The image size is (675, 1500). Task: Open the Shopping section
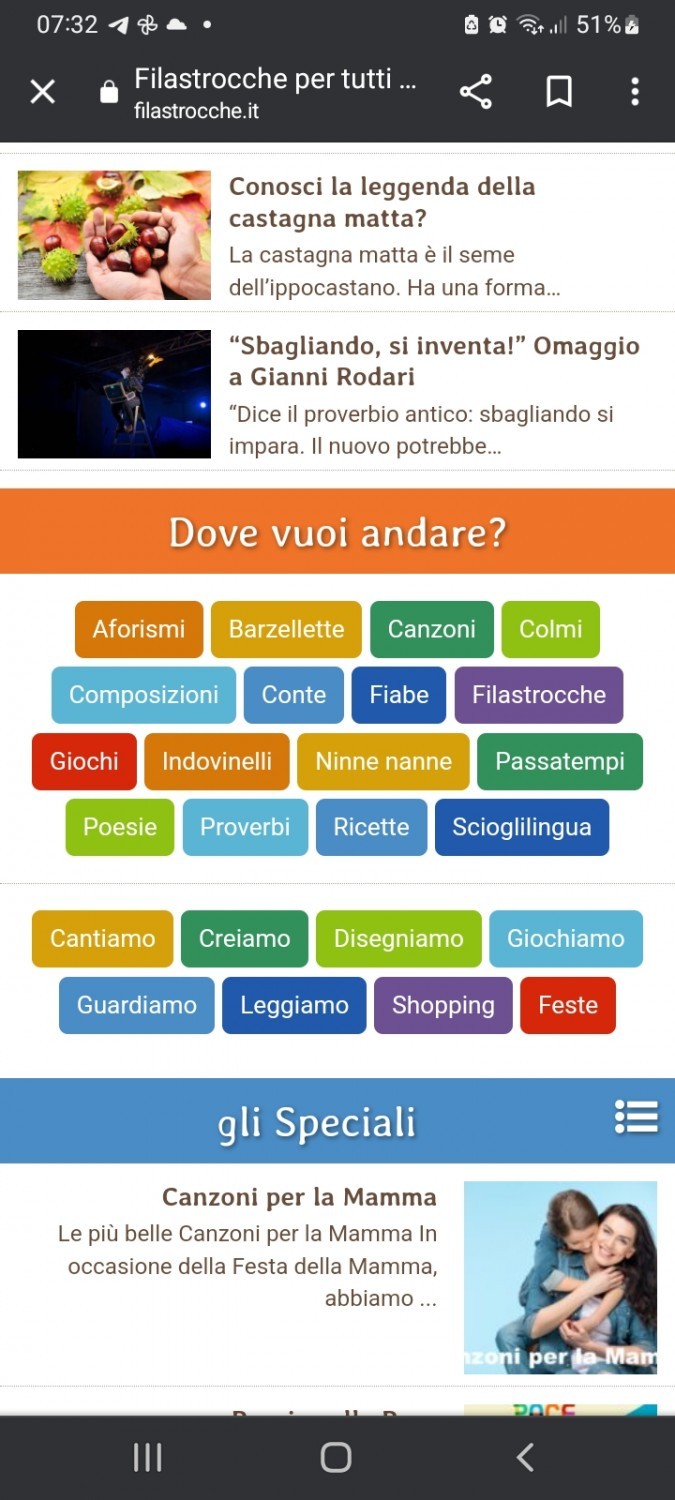coord(443,1005)
